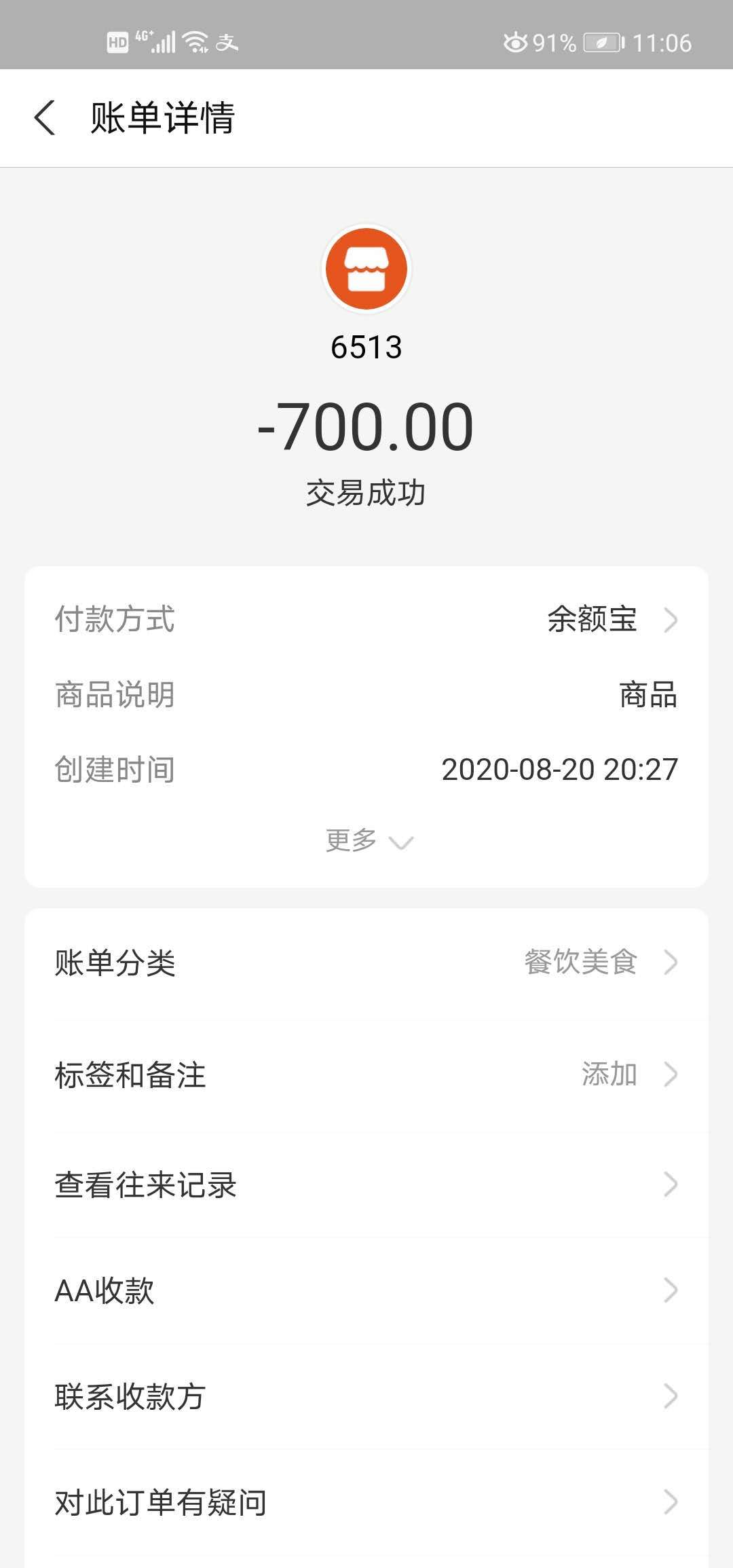Tap 联系收款方 to contact payee
The height and width of the screenshot is (1568, 733).
tap(366, 1396)
